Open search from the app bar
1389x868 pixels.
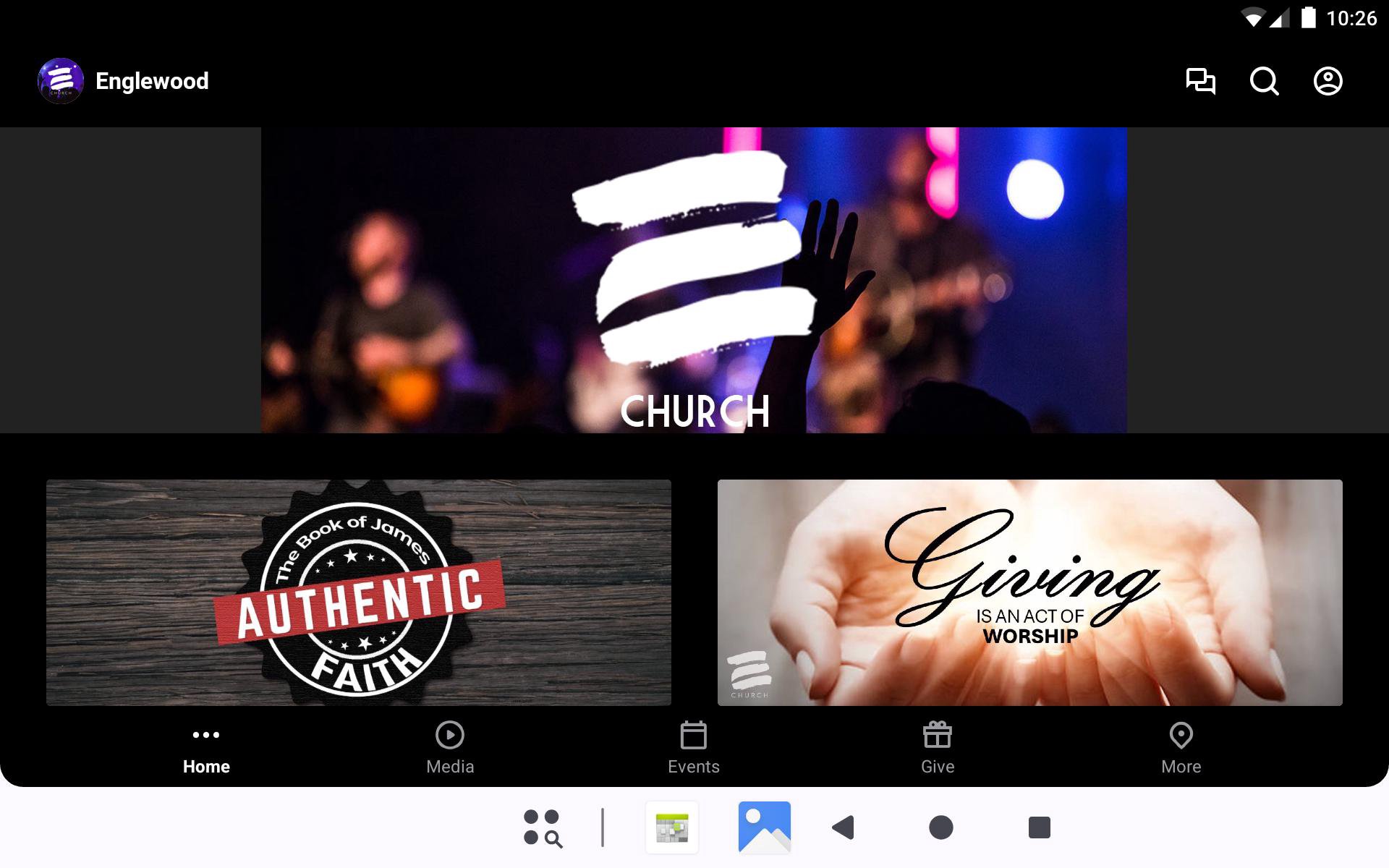pos(1264,81)
